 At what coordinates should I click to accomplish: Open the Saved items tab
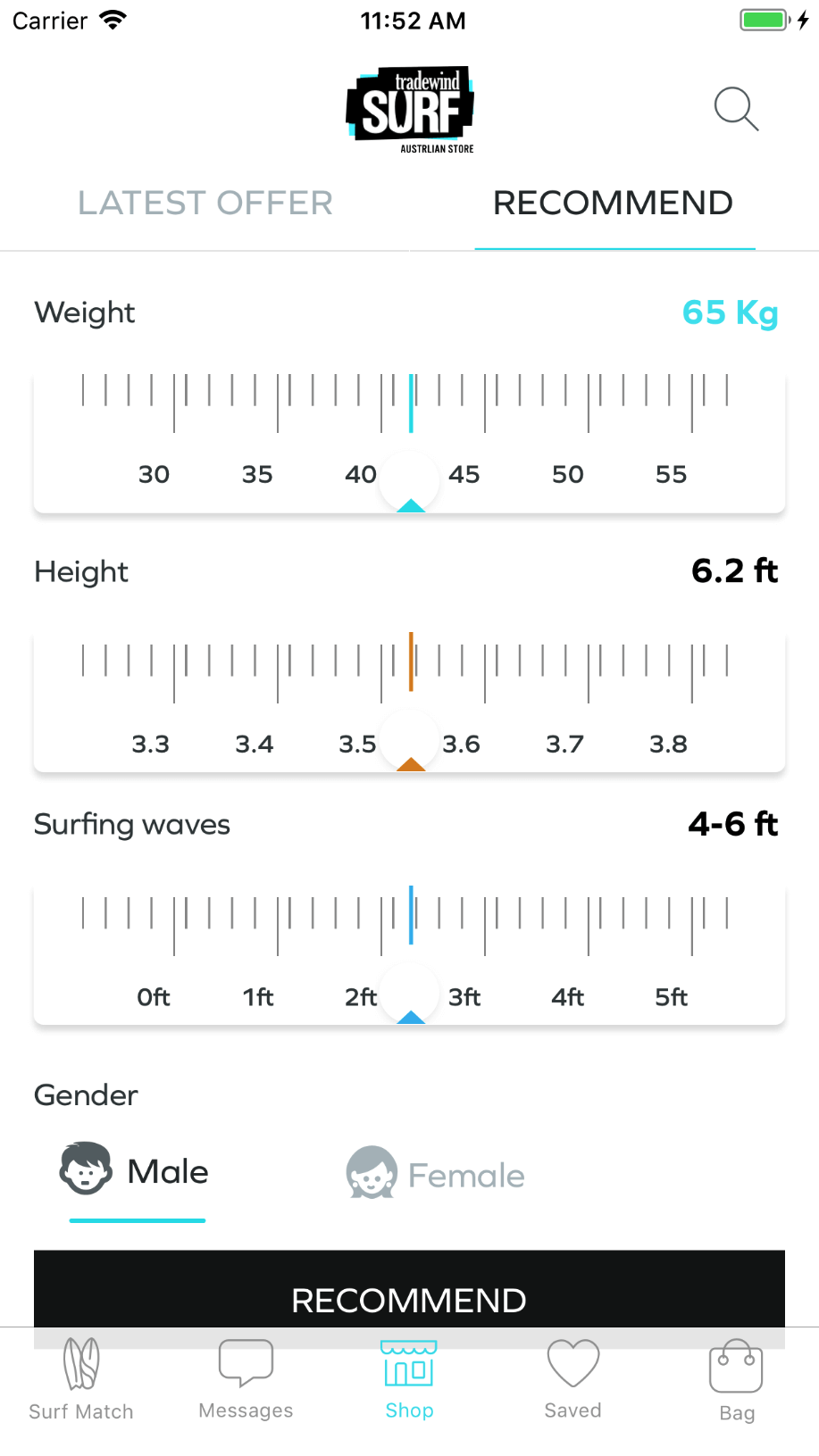point(572,1379)
